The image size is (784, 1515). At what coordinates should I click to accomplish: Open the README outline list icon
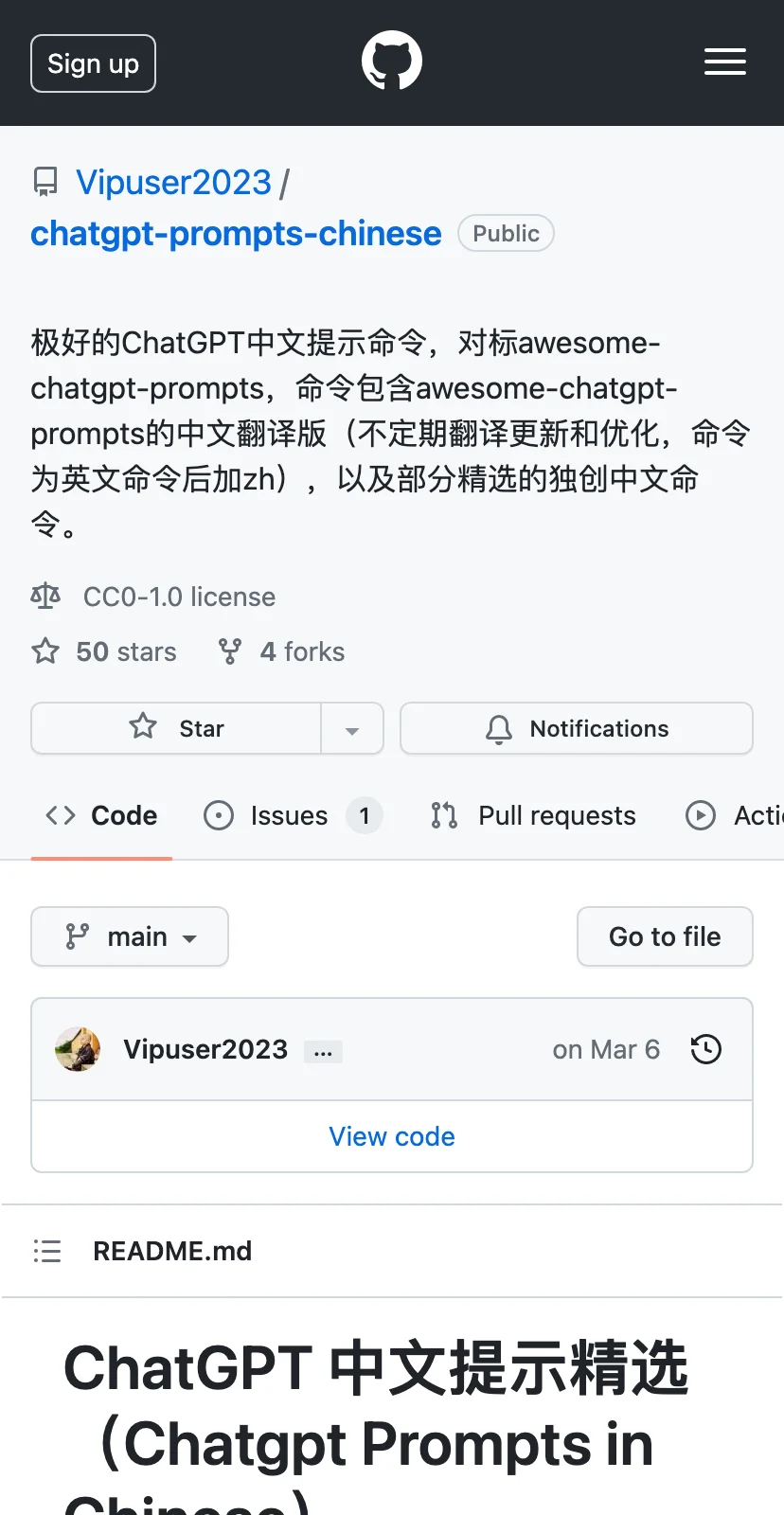point(47,1251)
